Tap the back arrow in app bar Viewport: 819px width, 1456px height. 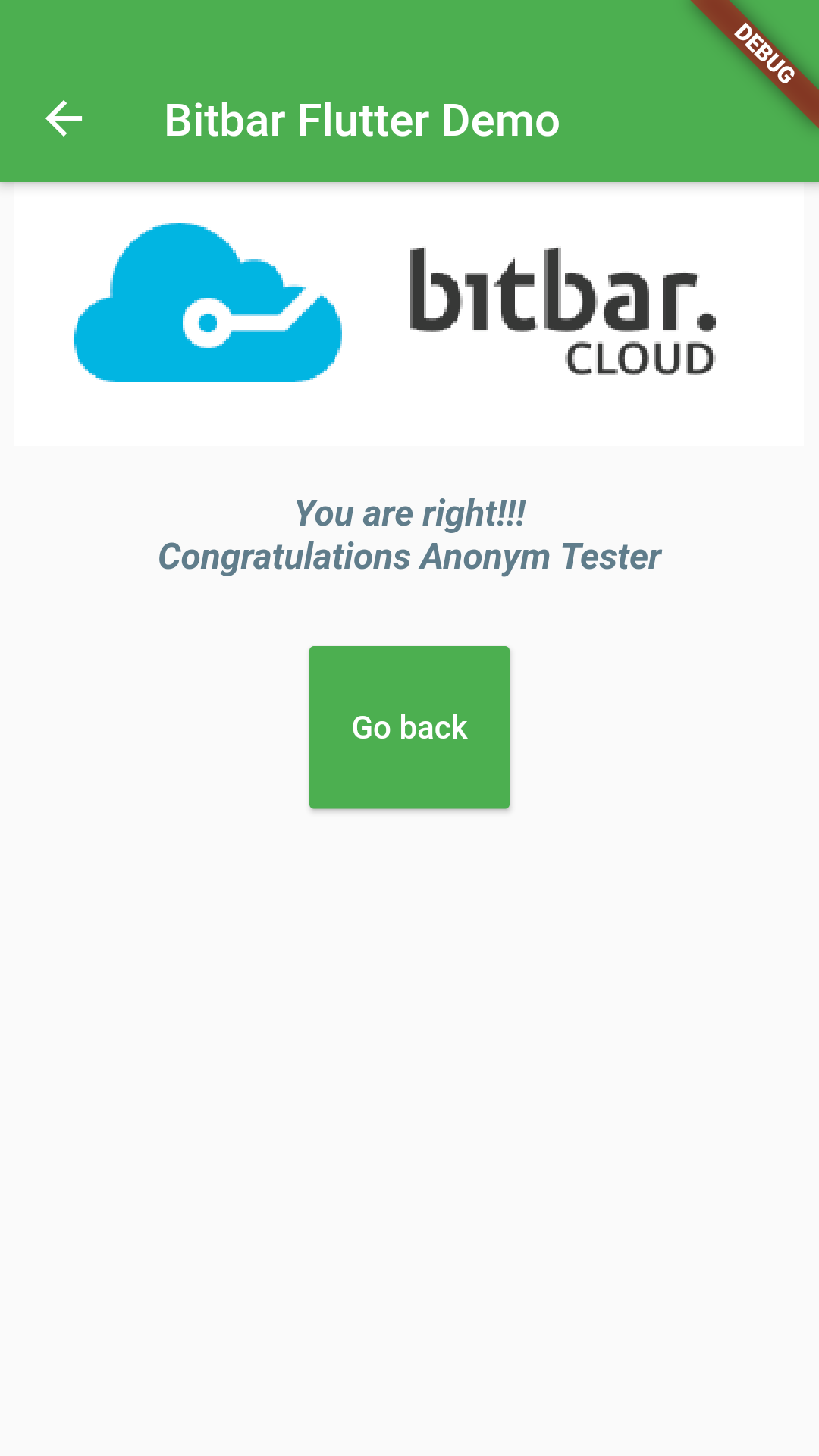tap(64, 119)
